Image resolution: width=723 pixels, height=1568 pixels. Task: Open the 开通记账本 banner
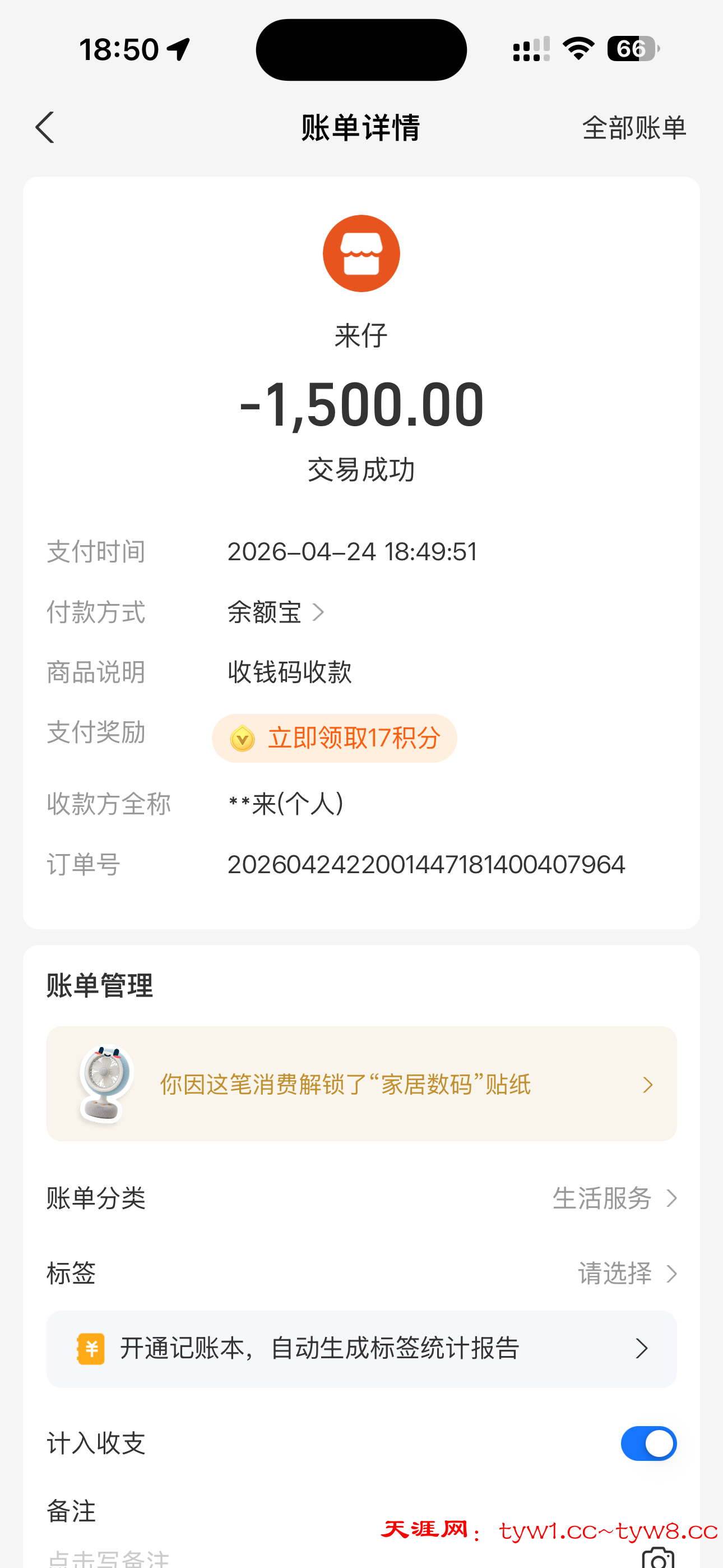[x=361, y=1349]
